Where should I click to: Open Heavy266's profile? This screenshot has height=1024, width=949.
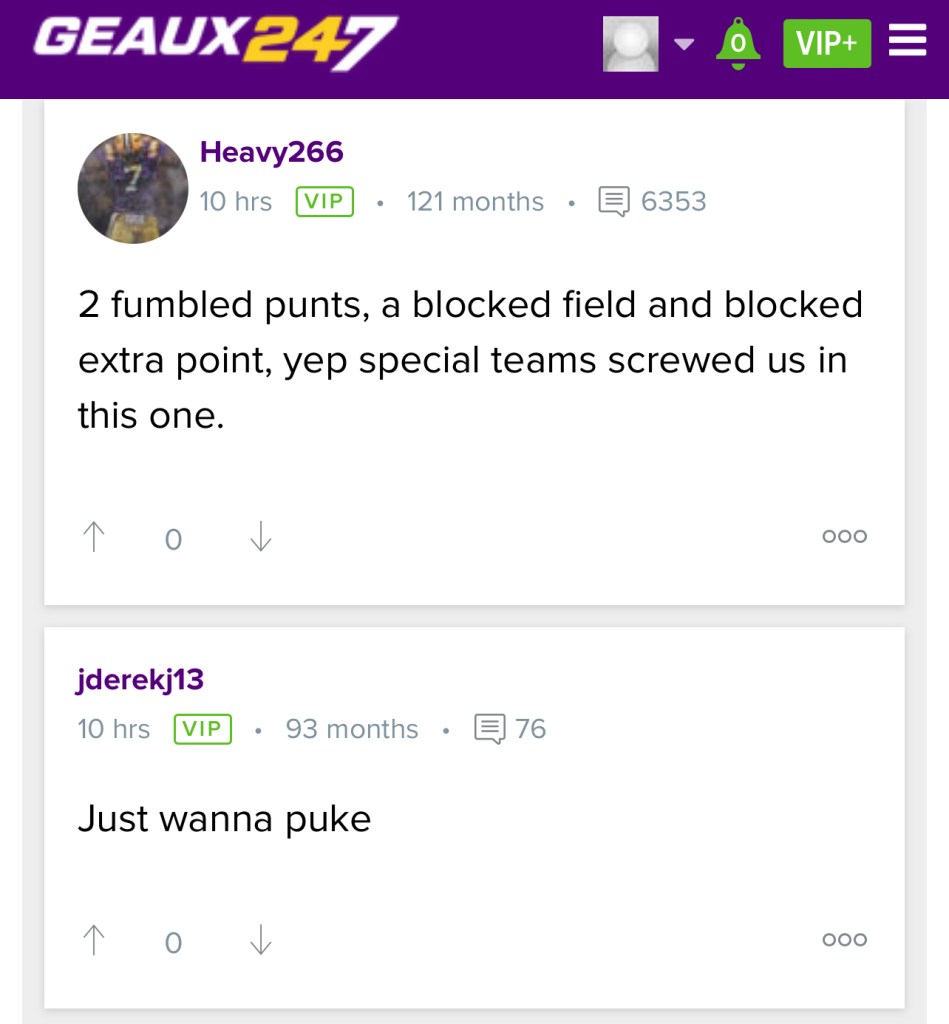click(271, 152)
